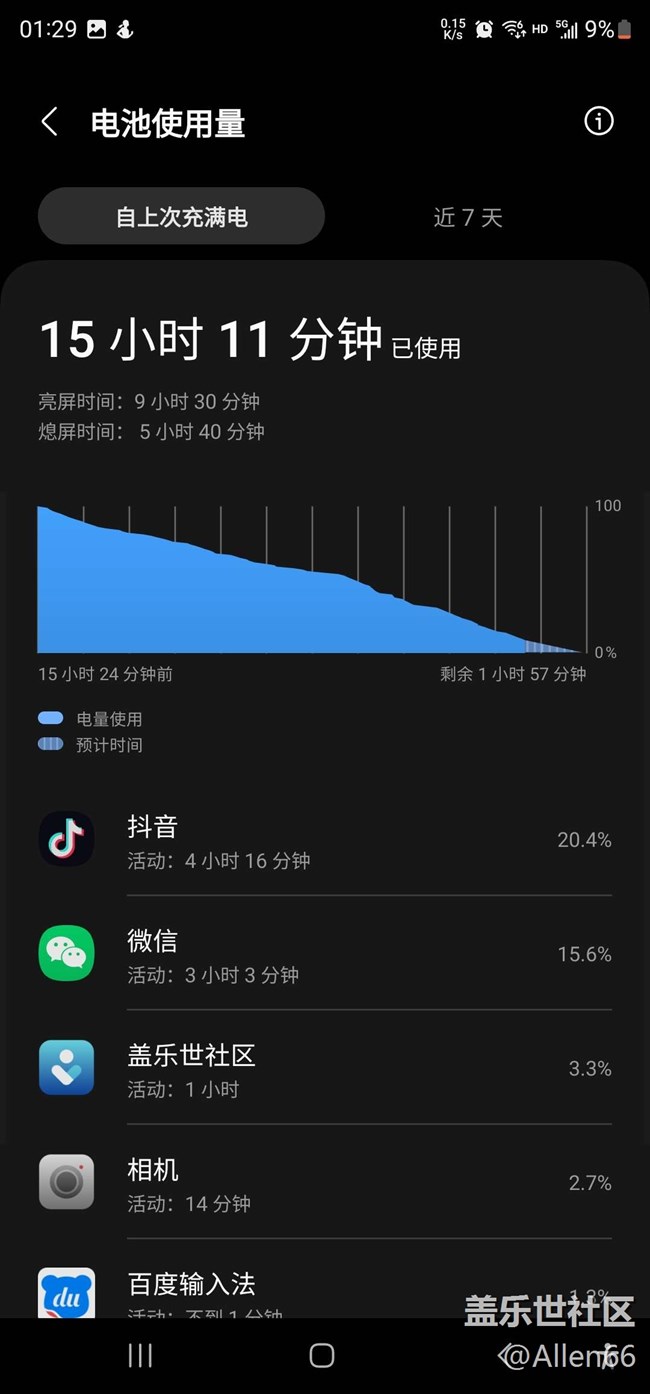
Task: Go back from the 电池使用量 page
Action: click(49, 122)
